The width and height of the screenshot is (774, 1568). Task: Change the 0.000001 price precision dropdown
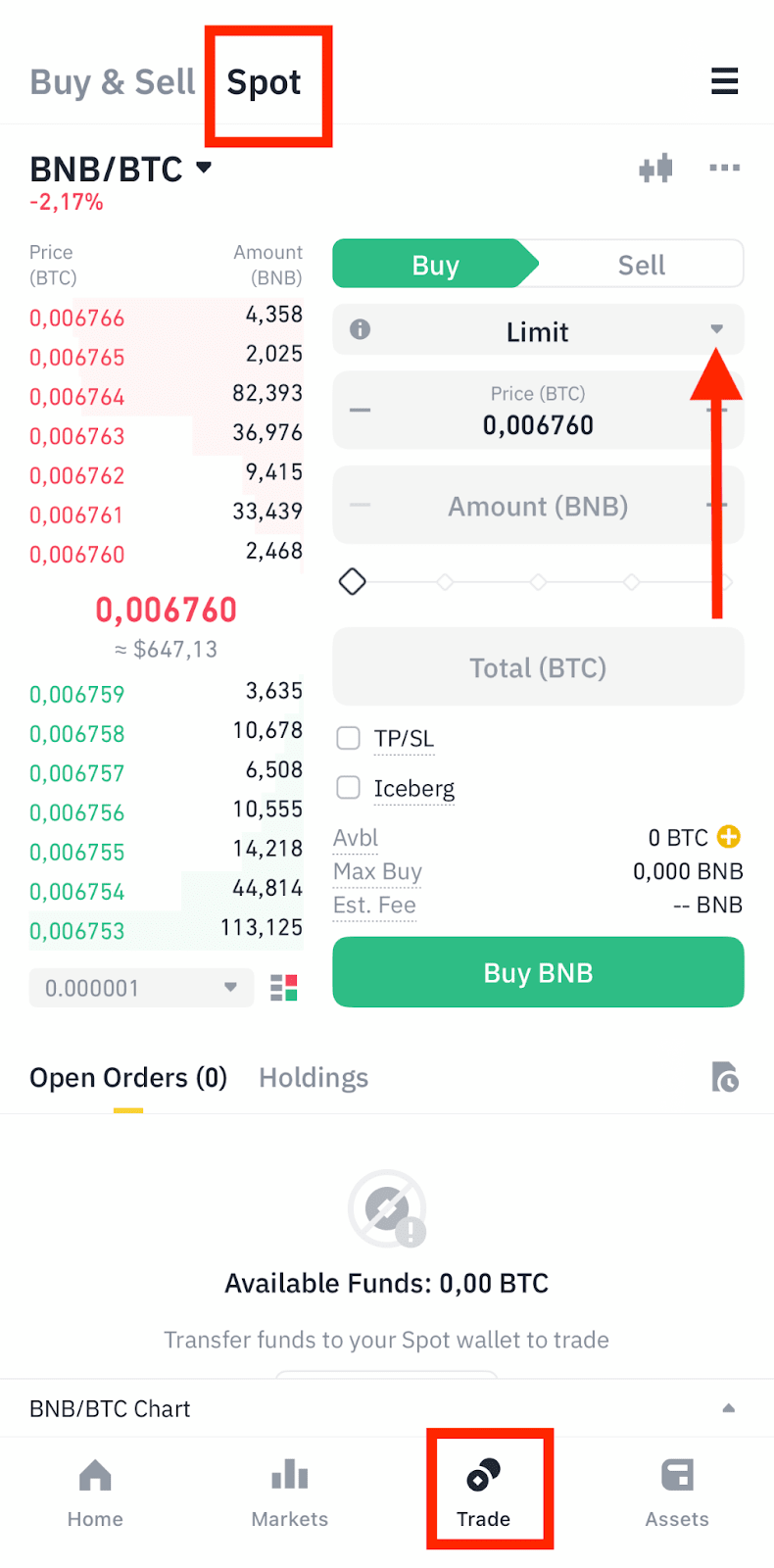pos(141,988)
